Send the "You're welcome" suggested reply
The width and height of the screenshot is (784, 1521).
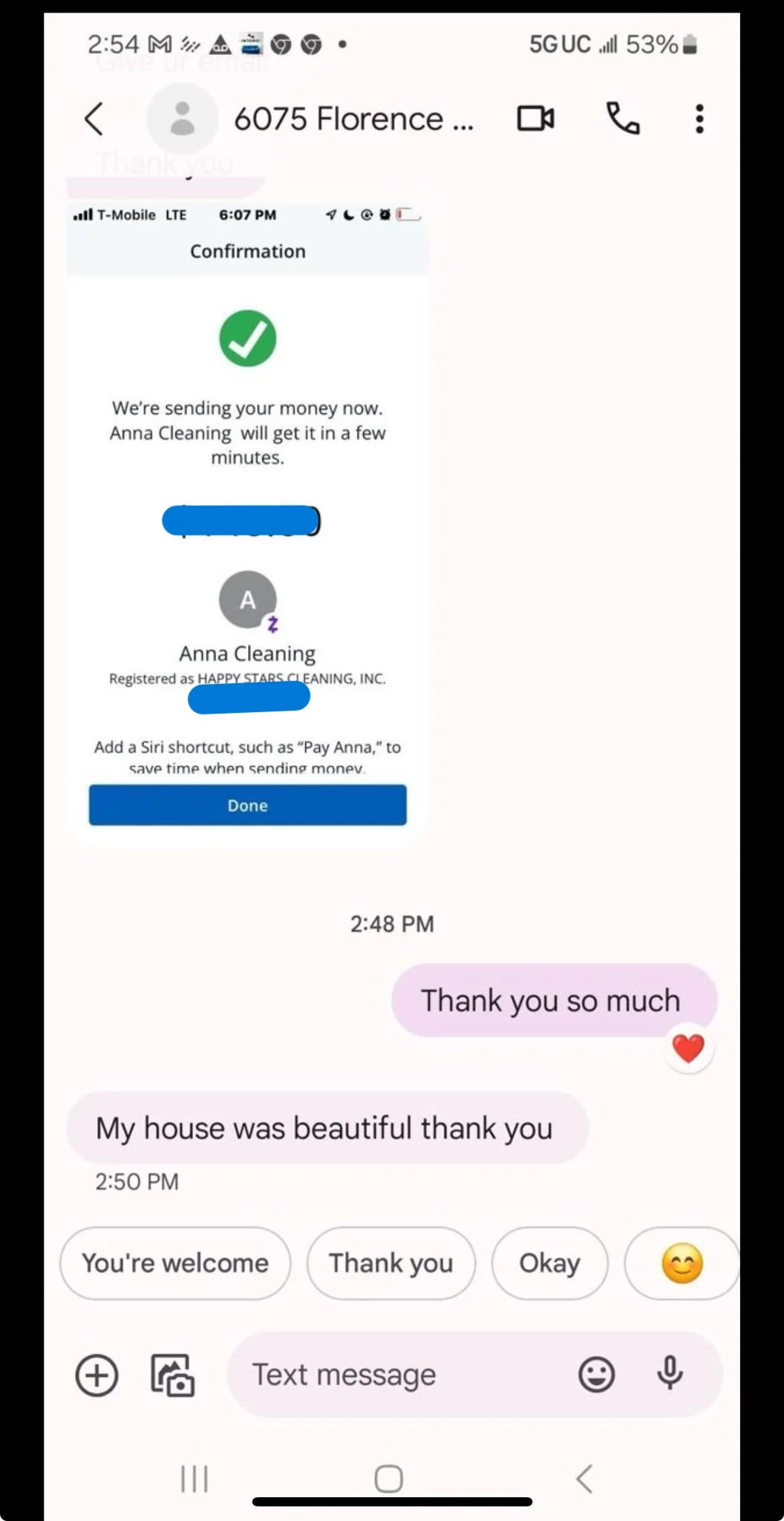point(175,1263)
